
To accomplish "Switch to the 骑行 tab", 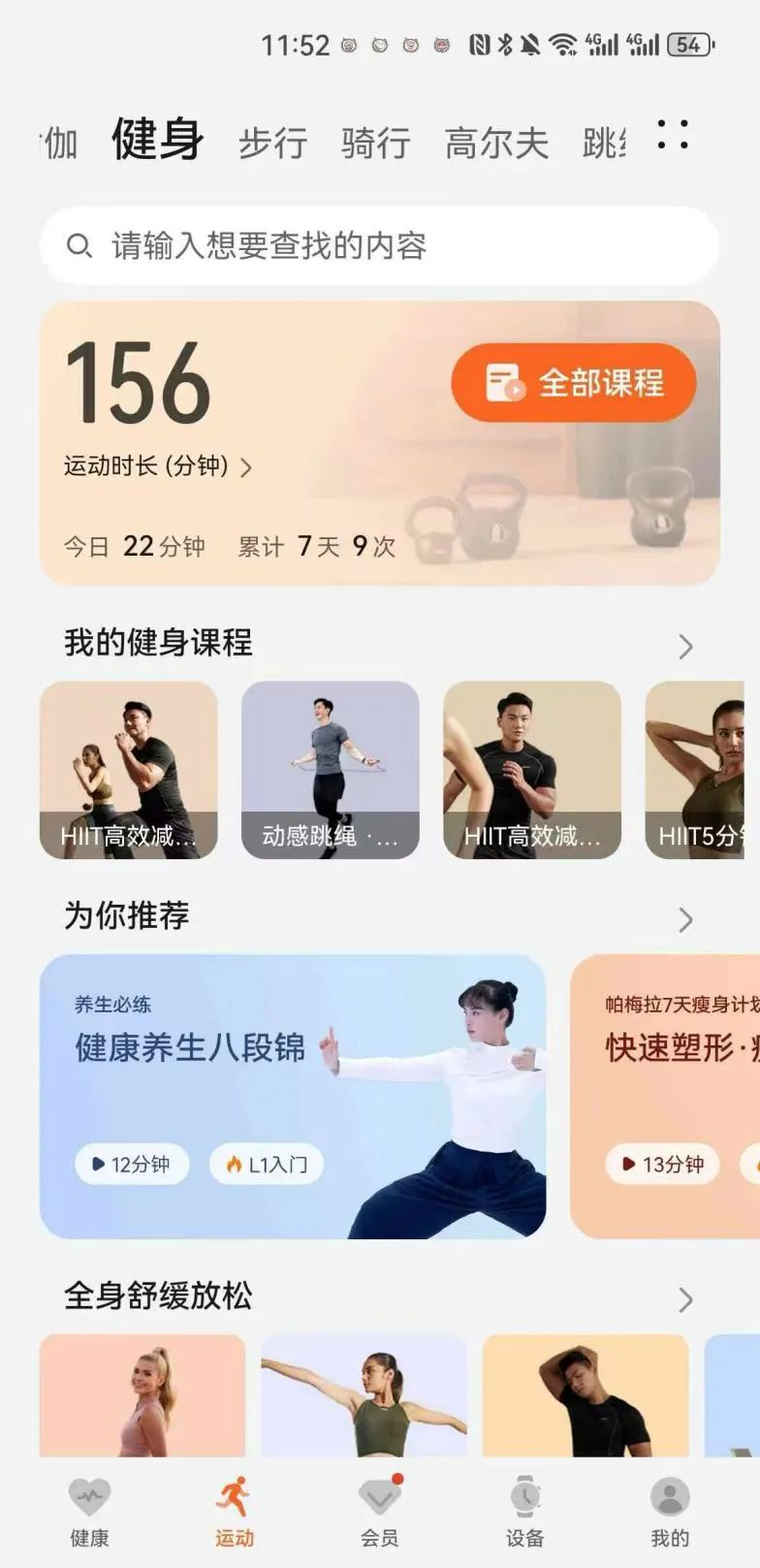I will pos(375,144).
